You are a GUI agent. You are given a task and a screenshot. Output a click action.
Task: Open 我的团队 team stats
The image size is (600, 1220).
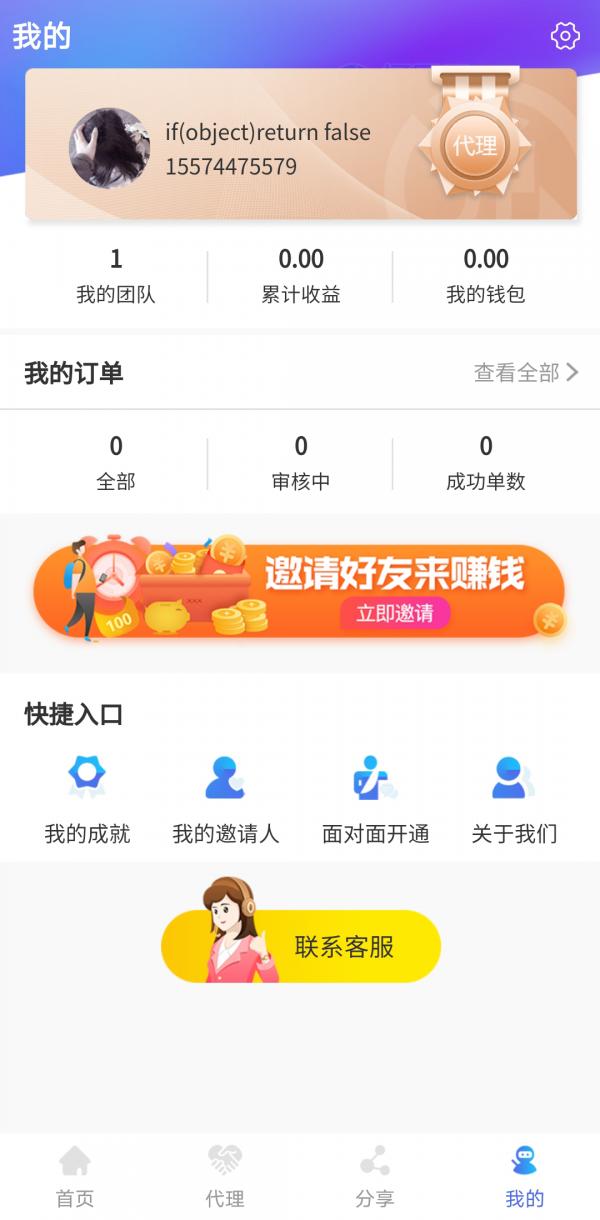click(x=116, y=276)
